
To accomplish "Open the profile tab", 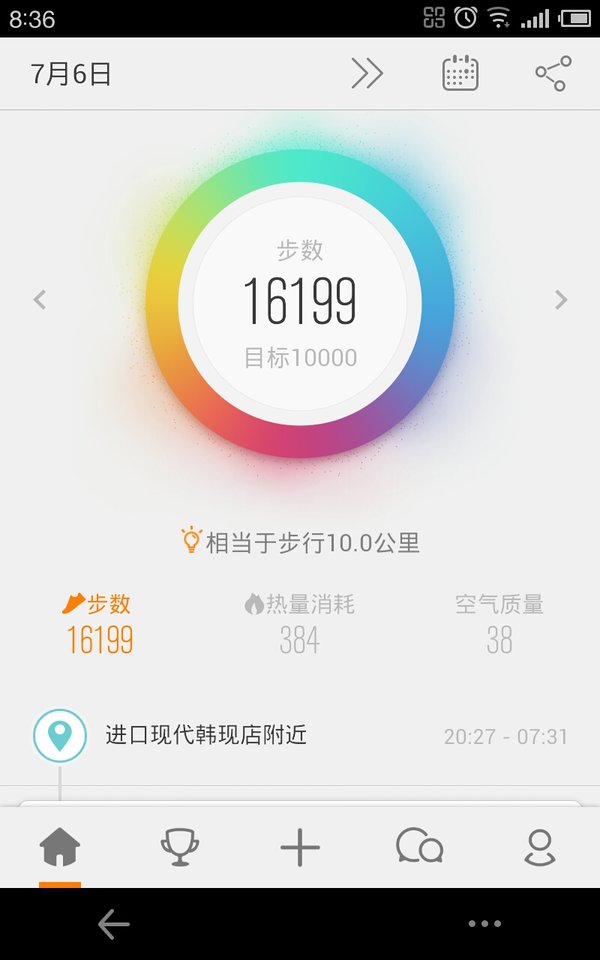I will [540, 847].
